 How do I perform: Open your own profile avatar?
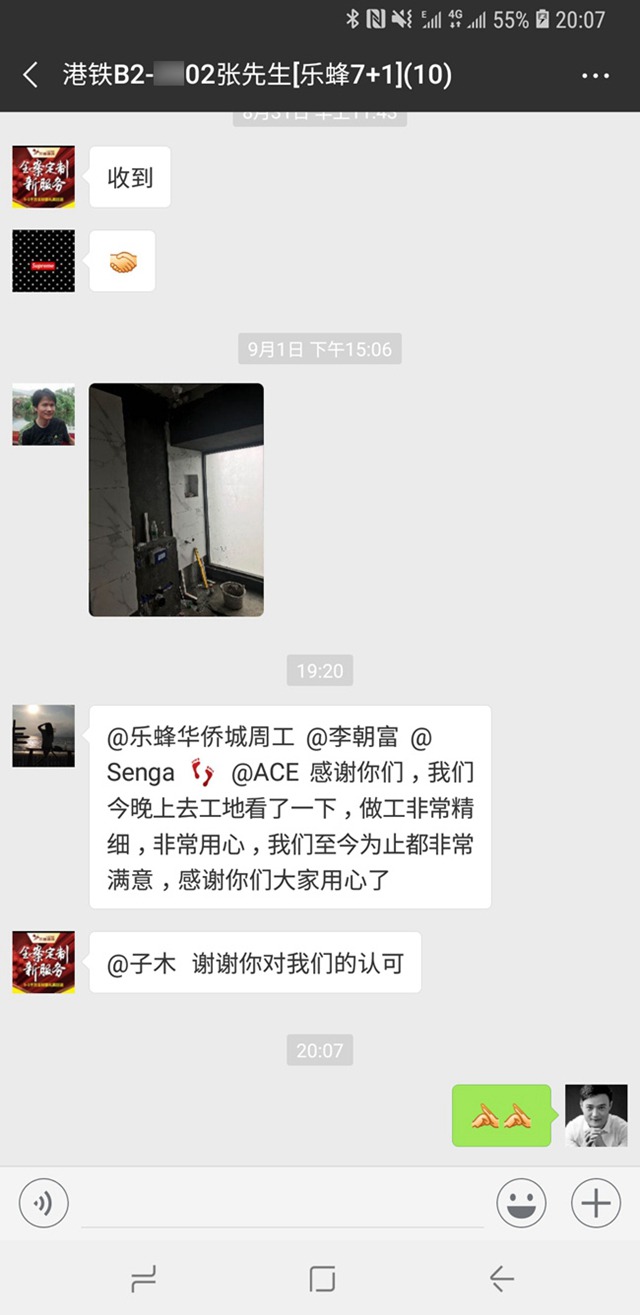596,1115
